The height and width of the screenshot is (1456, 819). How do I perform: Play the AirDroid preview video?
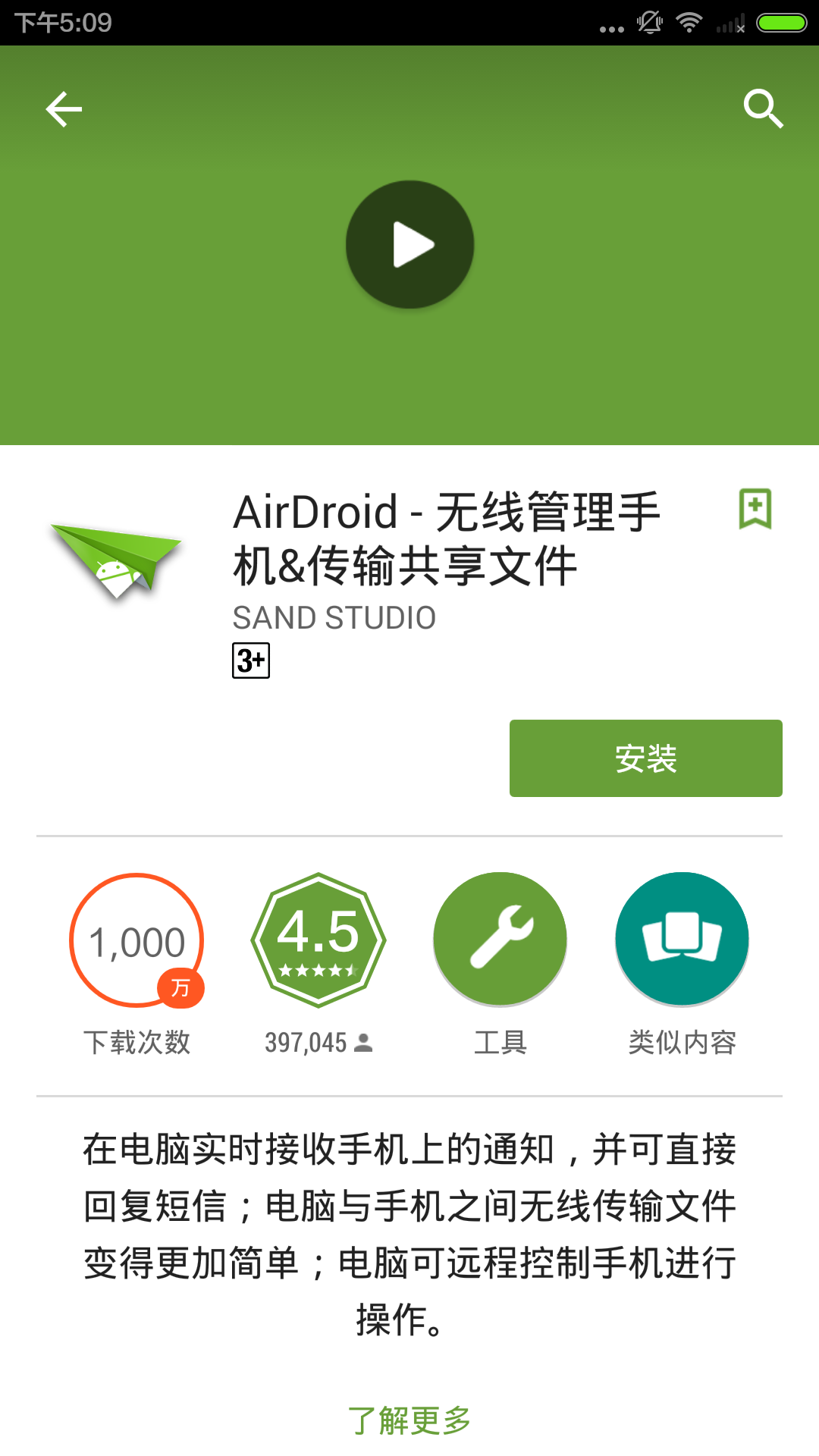click(410, 244)
